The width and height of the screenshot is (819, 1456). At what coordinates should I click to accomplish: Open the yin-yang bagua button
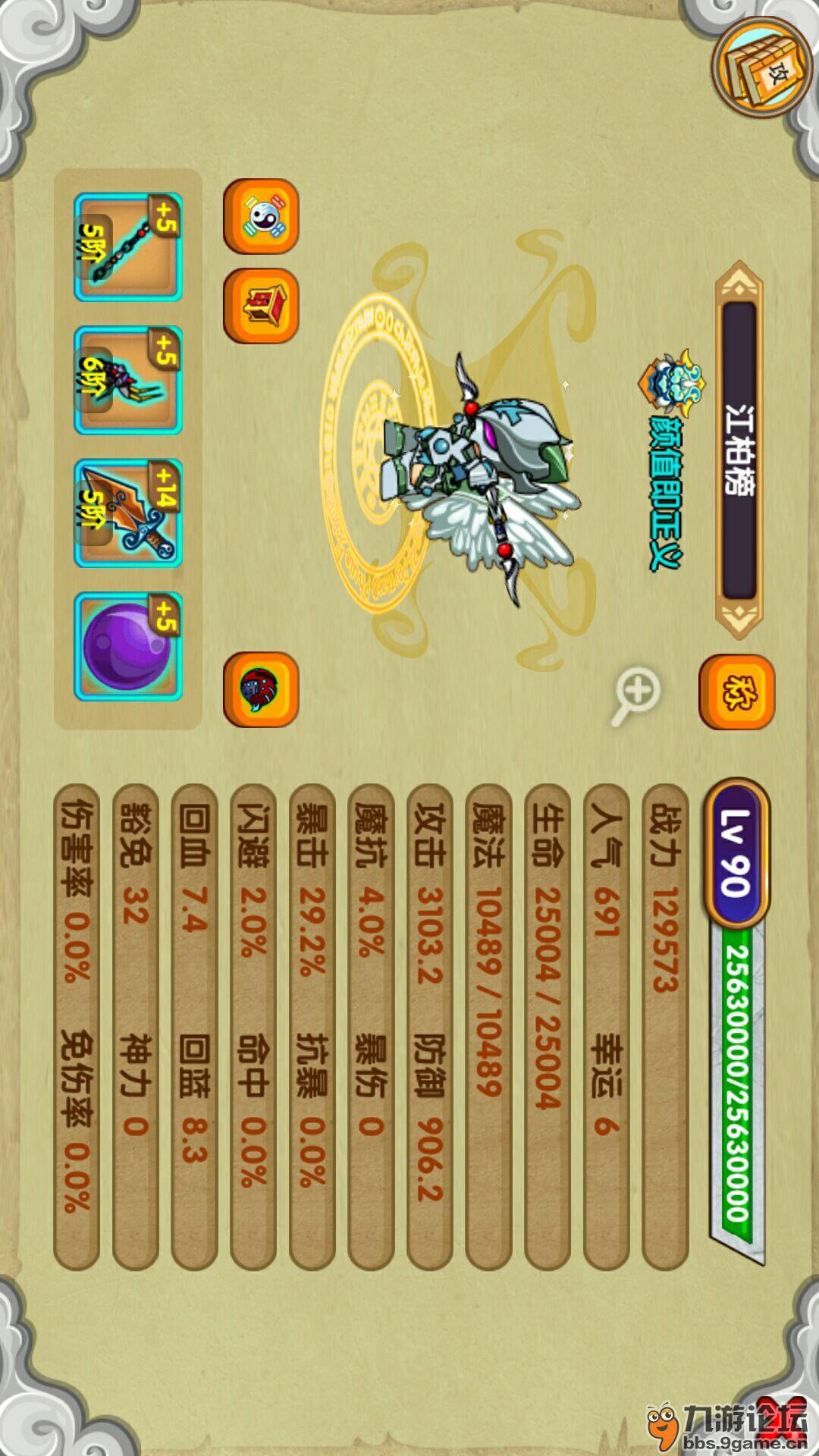(261, 216)
